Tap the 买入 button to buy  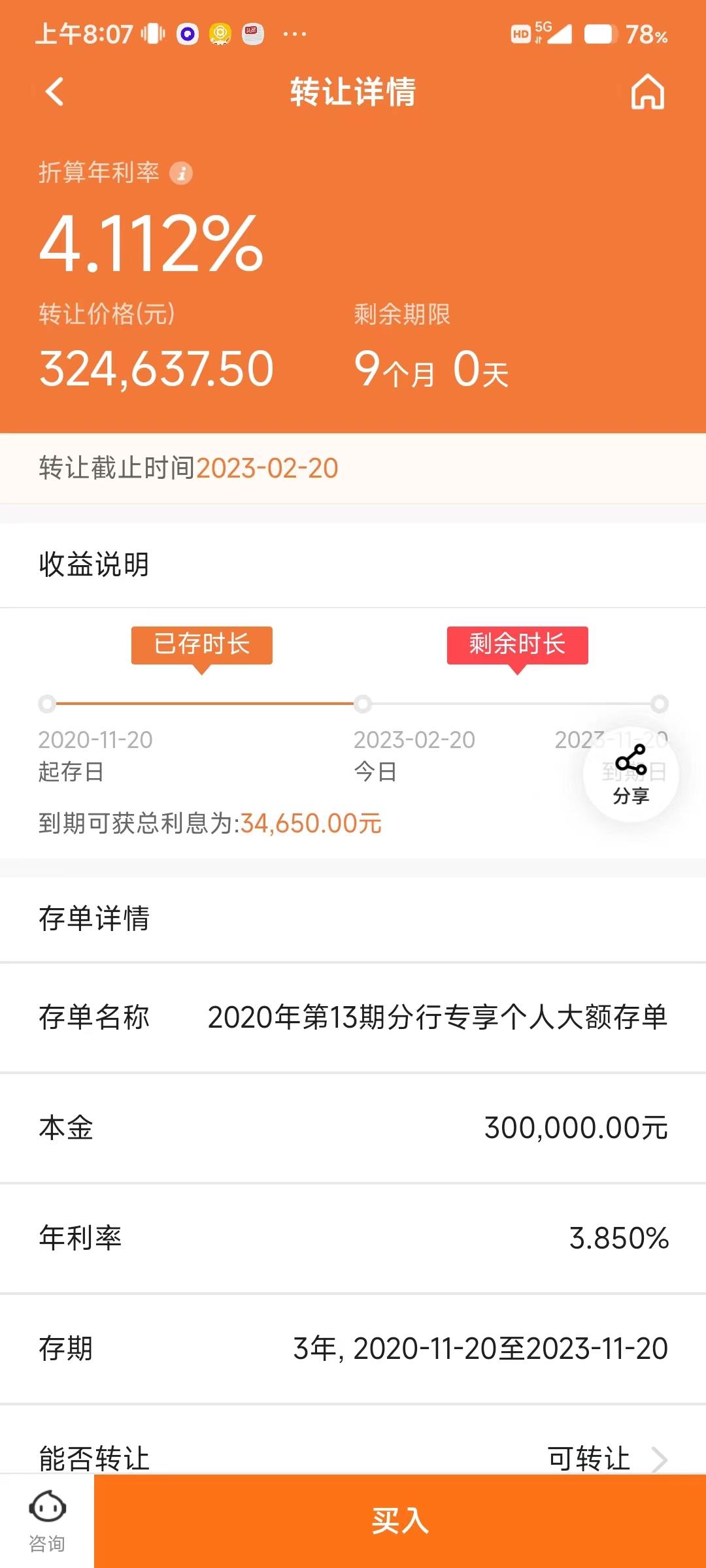tap(400, 1521)
